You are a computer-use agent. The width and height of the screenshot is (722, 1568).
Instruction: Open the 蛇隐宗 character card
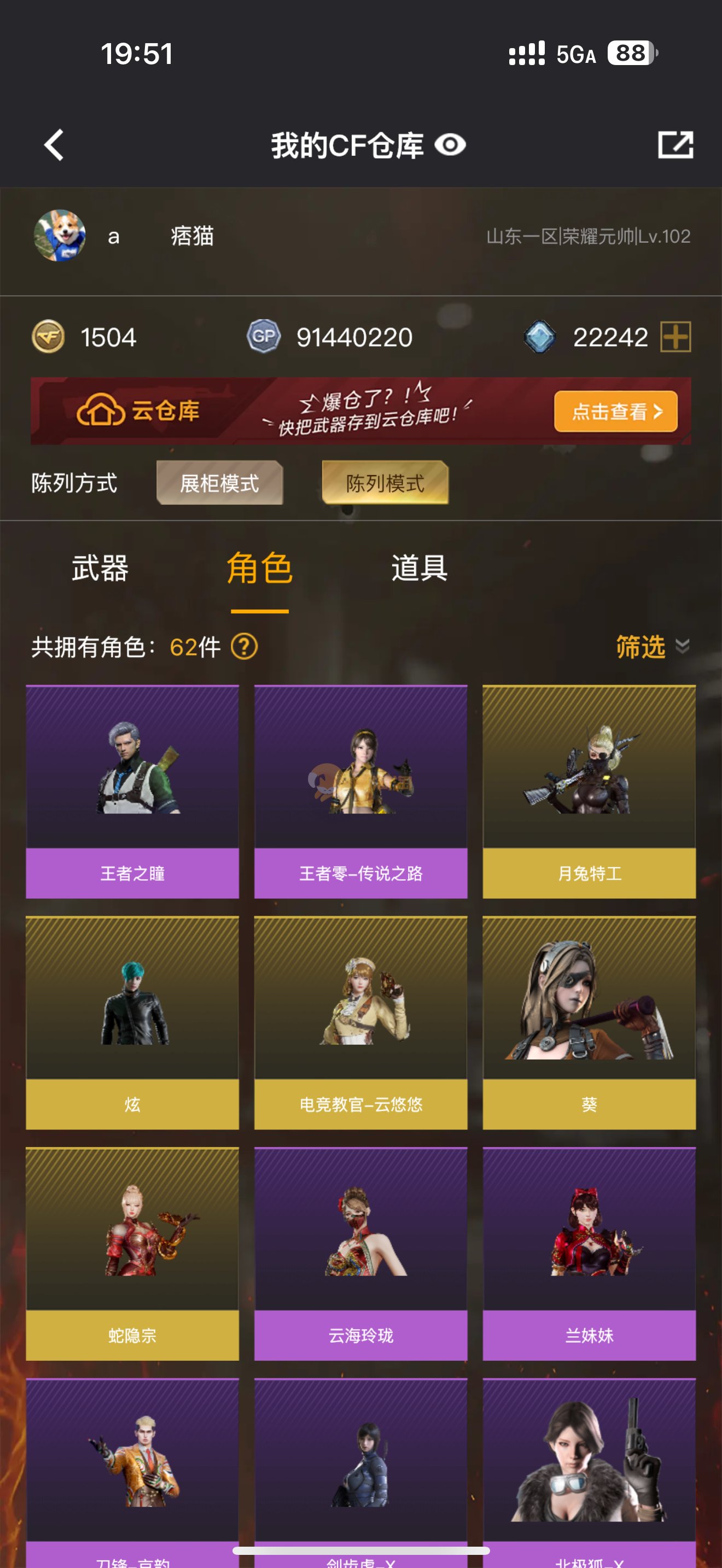pos(132,1254)
